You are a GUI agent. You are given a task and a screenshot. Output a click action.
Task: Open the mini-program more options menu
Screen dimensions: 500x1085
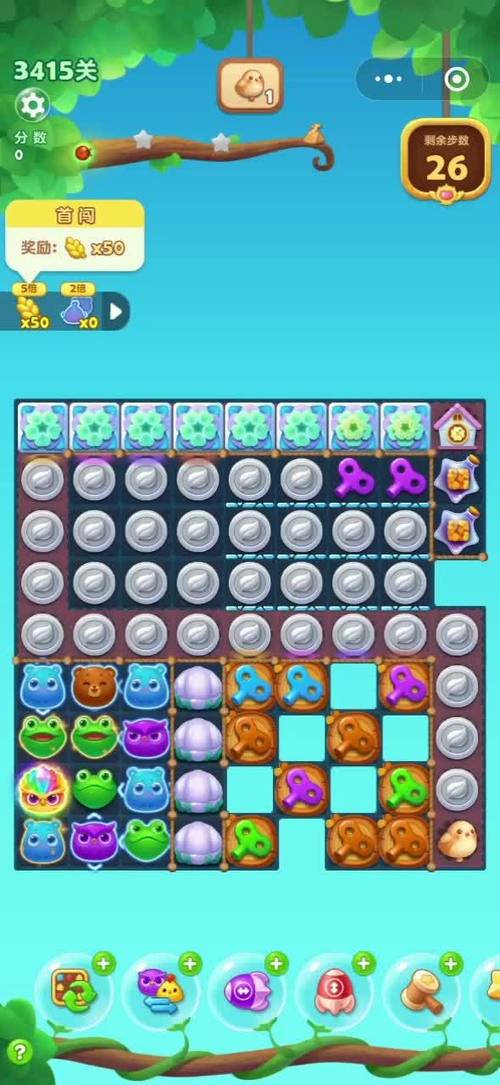coord(388,79)
